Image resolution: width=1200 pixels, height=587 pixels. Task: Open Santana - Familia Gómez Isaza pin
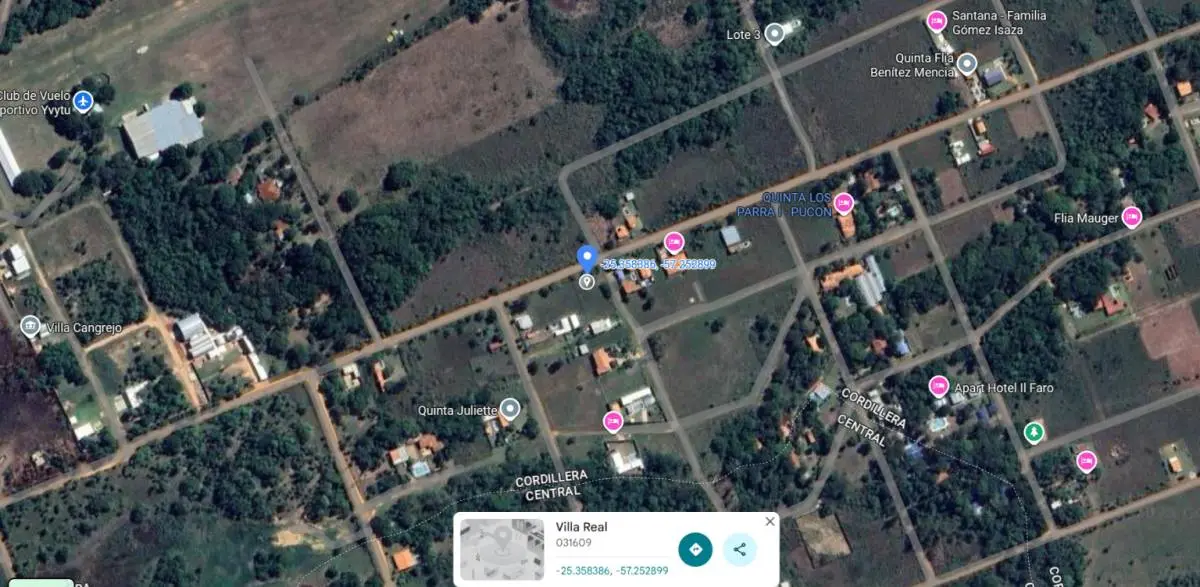tap(936, 21)
